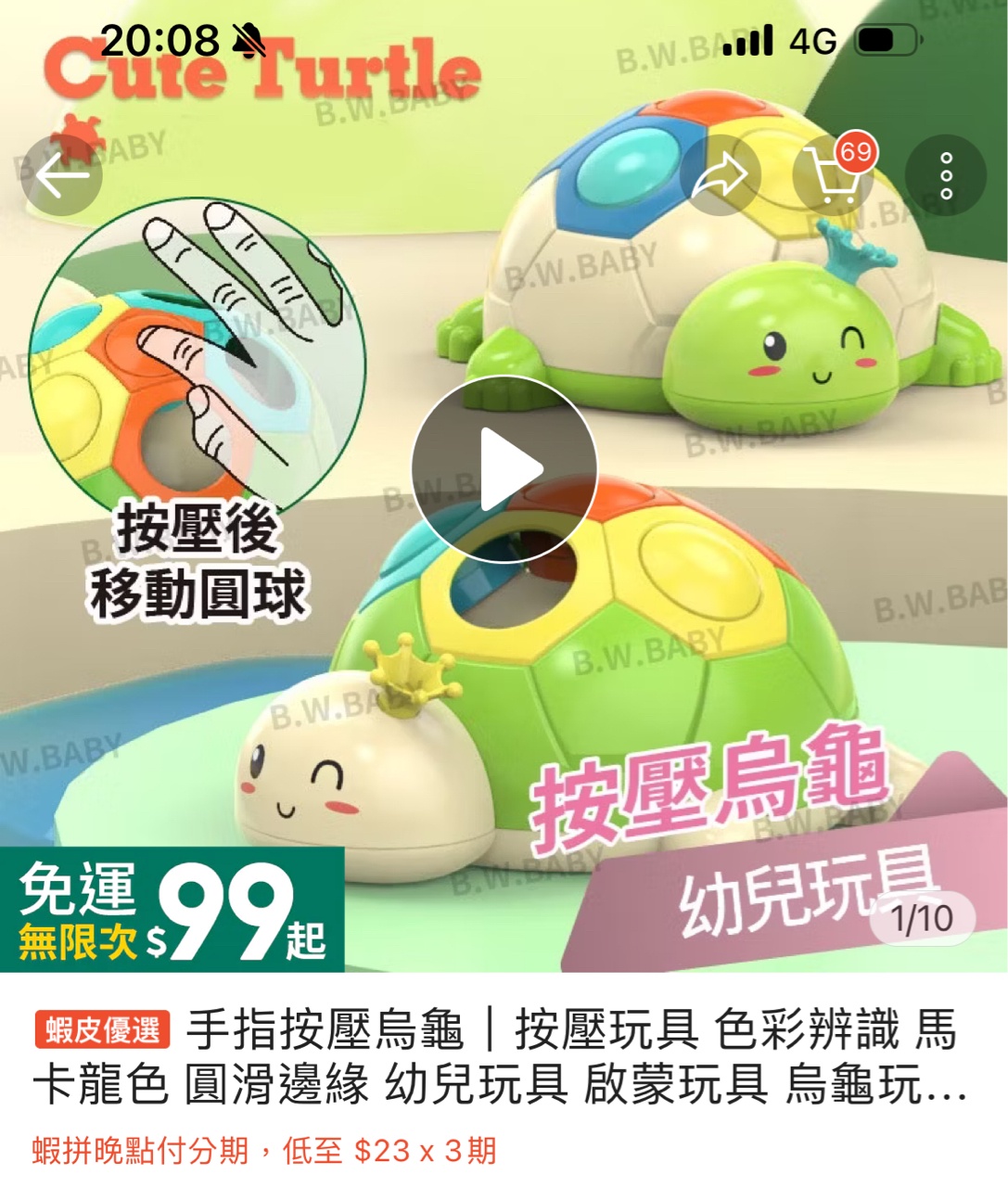This screenshot has height=1187, width=1008.
Task: Go back using the arrow icon
Action: [61, 175]
